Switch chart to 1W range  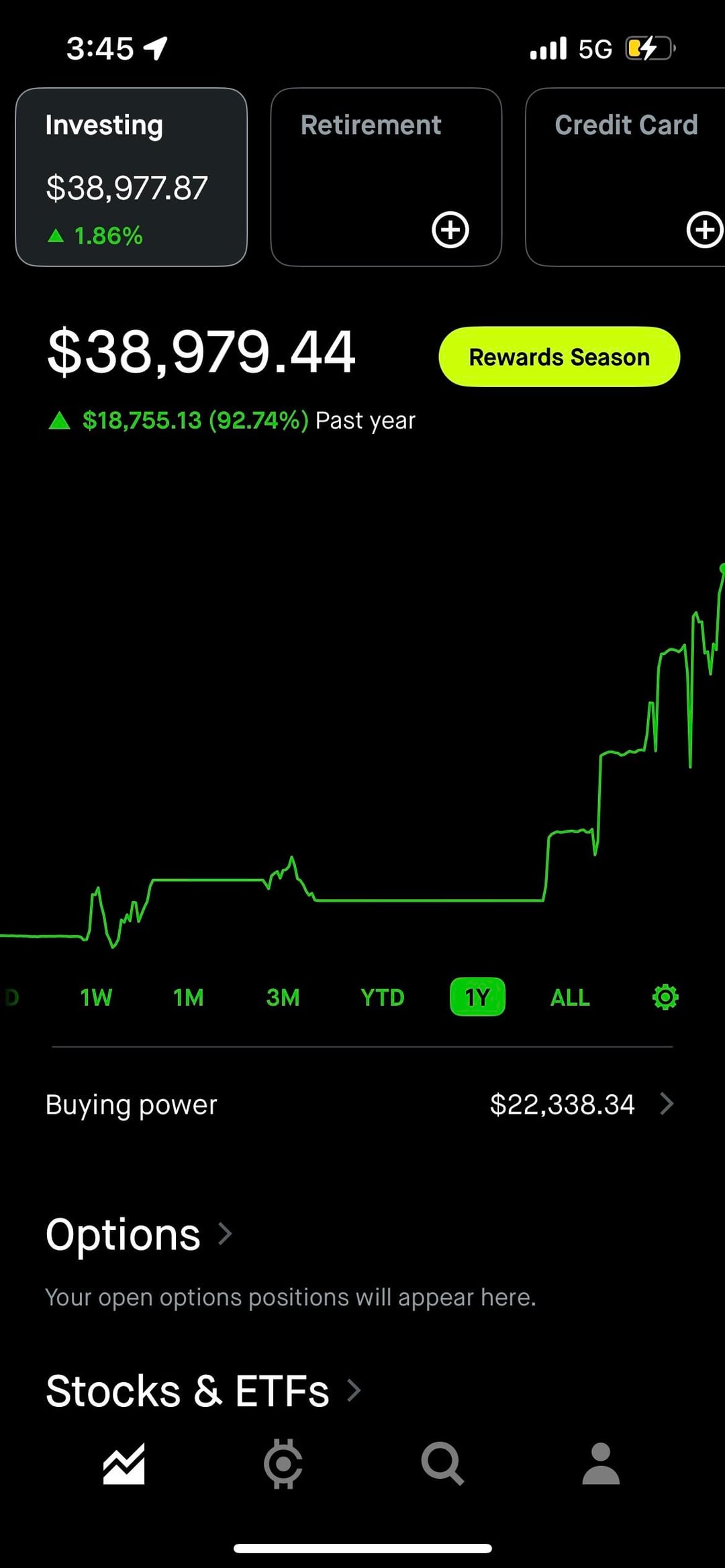96,998
